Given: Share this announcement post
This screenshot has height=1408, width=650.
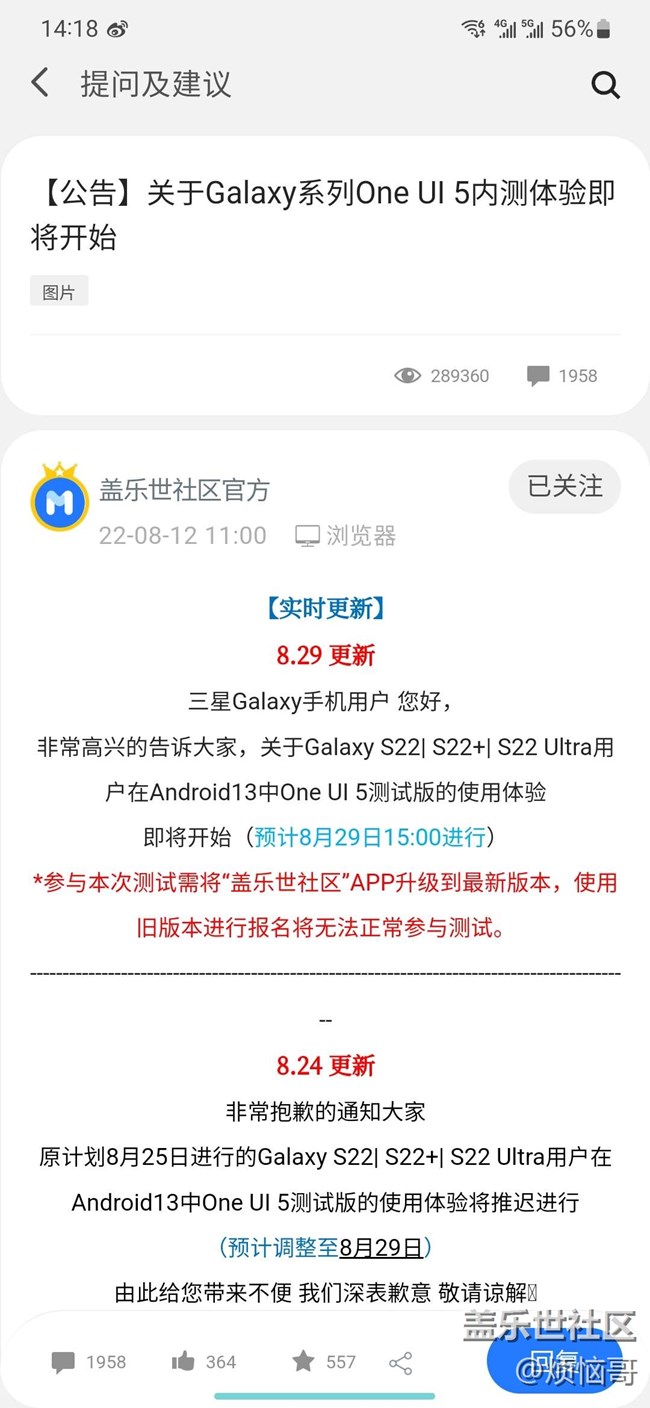Looking at the screenshot, I should point(401,1363).
